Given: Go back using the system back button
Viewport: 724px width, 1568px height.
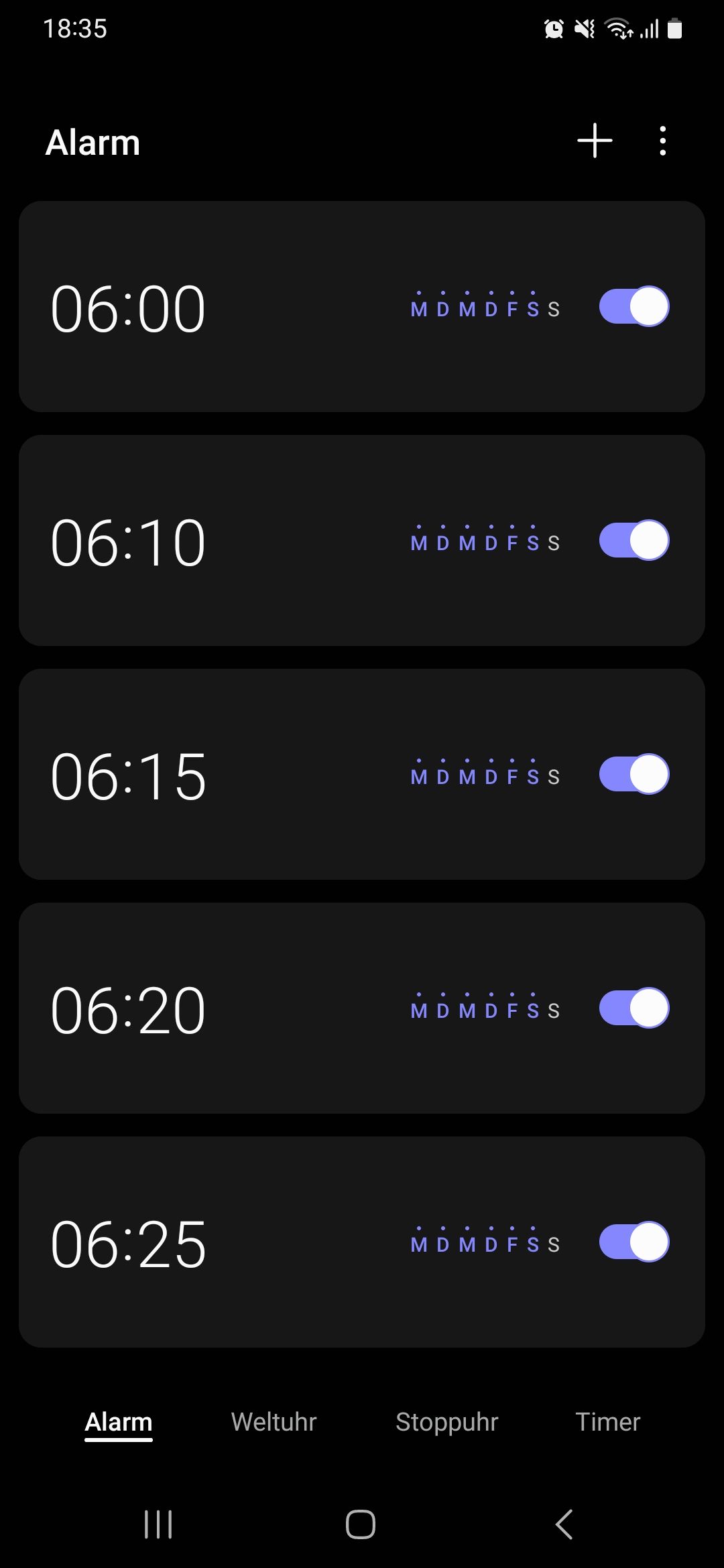Looking at the screenshot, I should tap(564, 1524).
